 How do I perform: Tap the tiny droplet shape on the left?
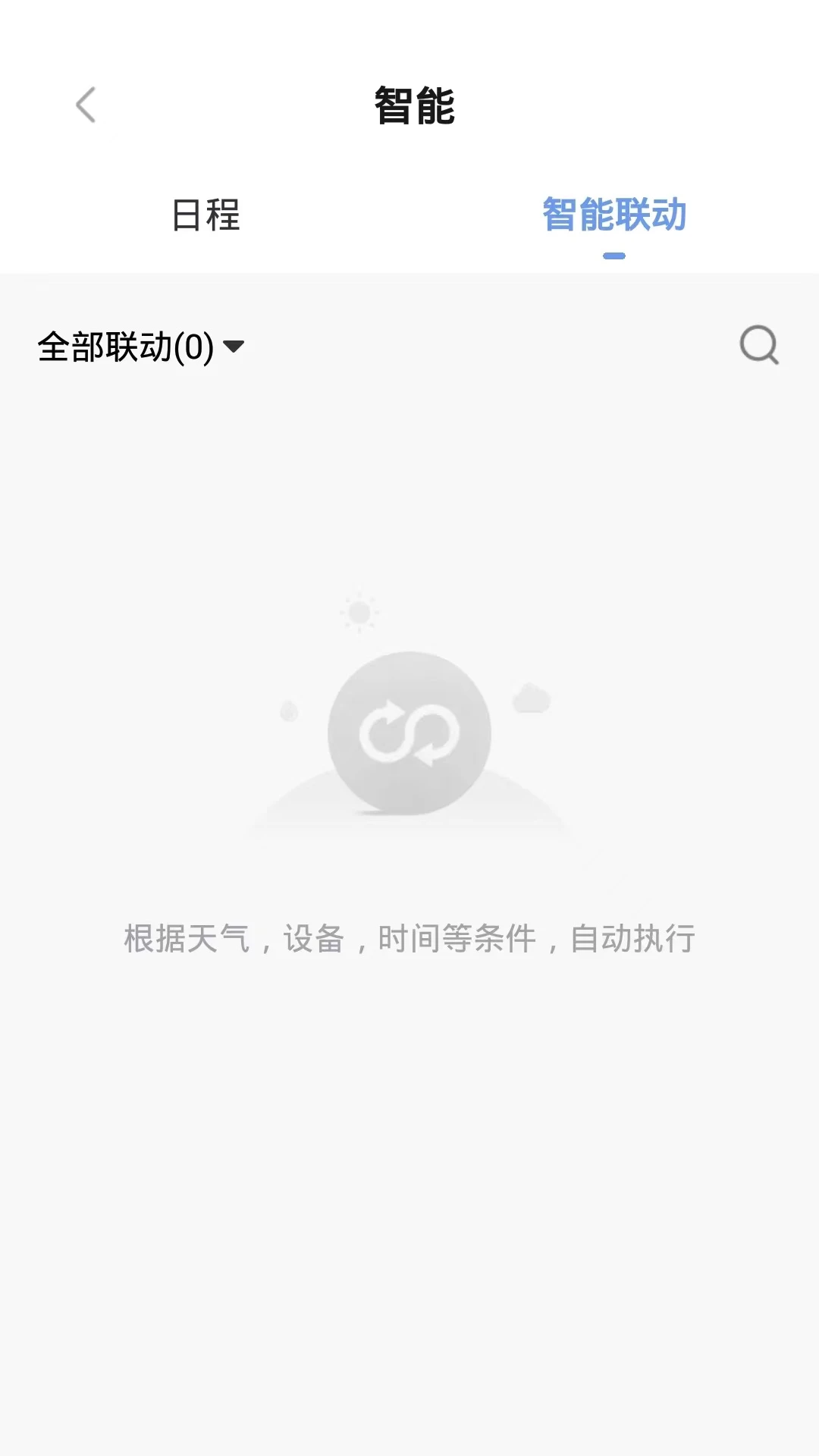pos(288,711)
